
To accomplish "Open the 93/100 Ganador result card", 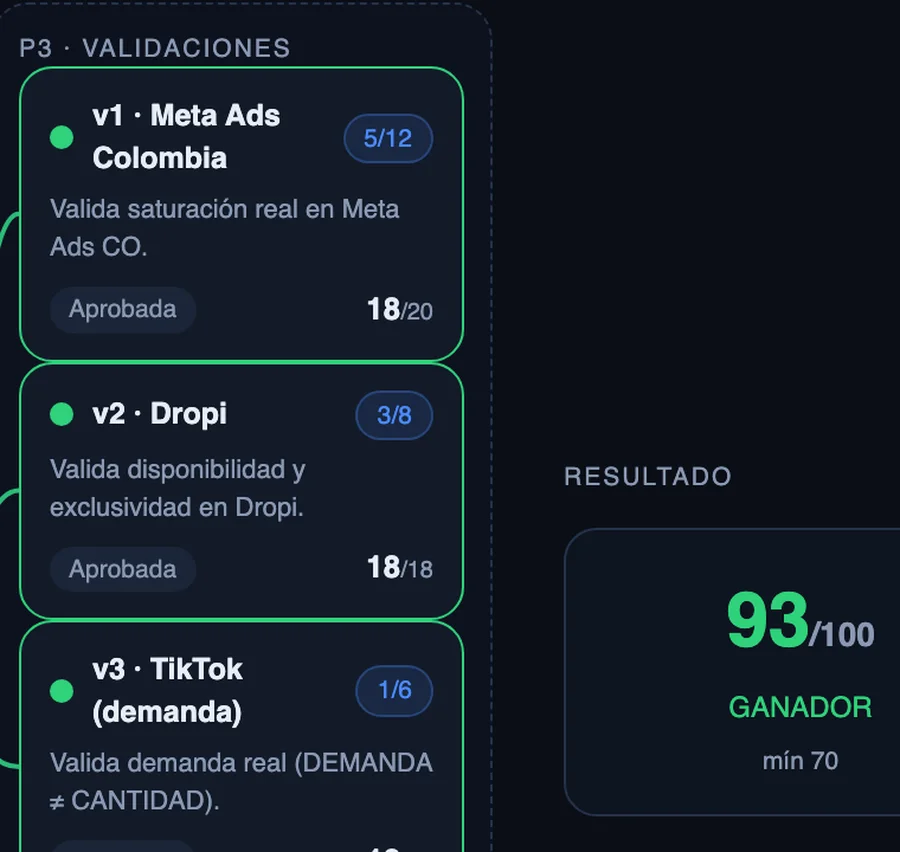I will (732, 672).
